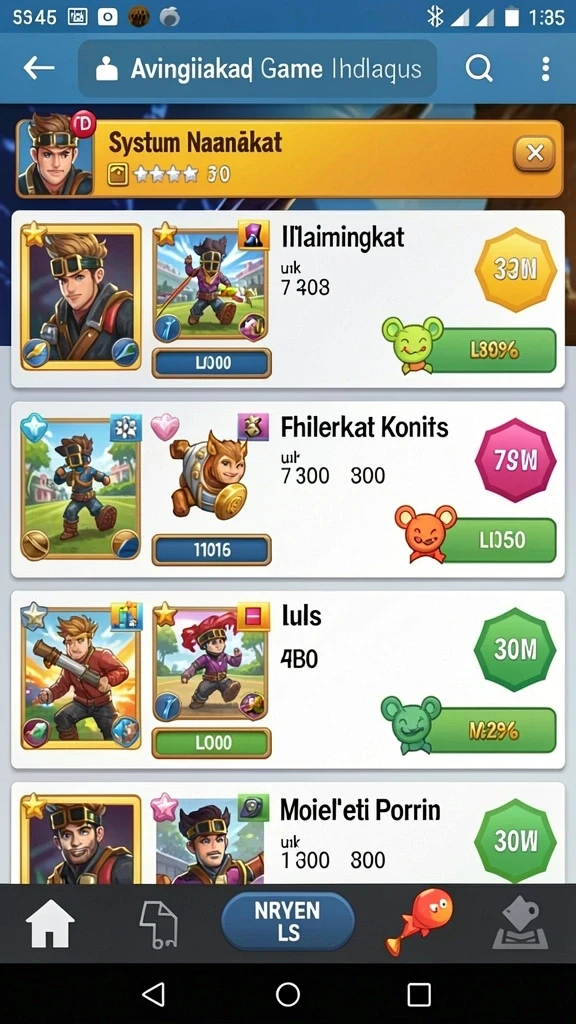This screenshot has height=1024, width=576.
Task: Open the orange fish tab
Action: [x=419, y=921]
